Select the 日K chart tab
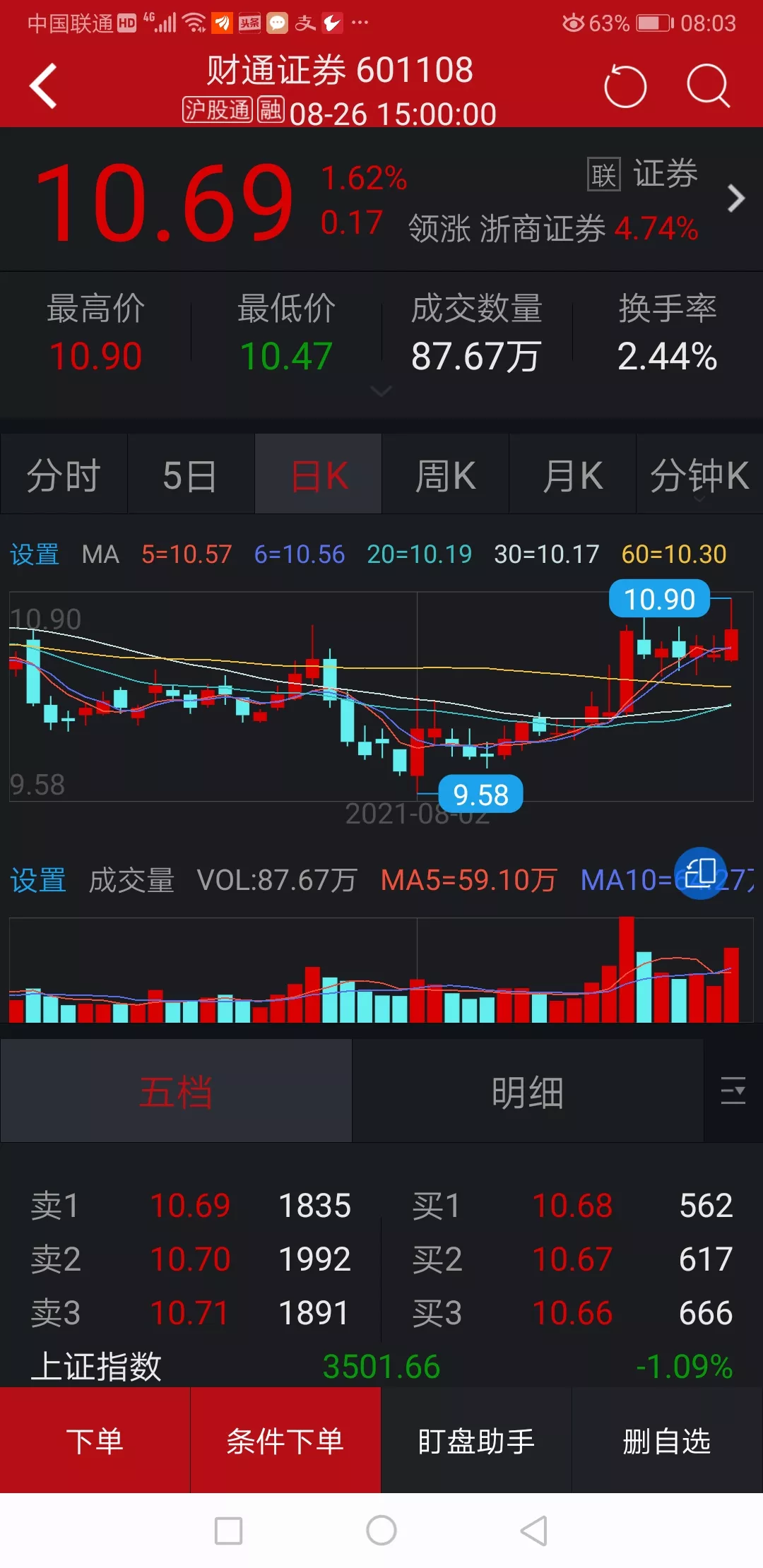763x1568 pixels. click(319, 475)
